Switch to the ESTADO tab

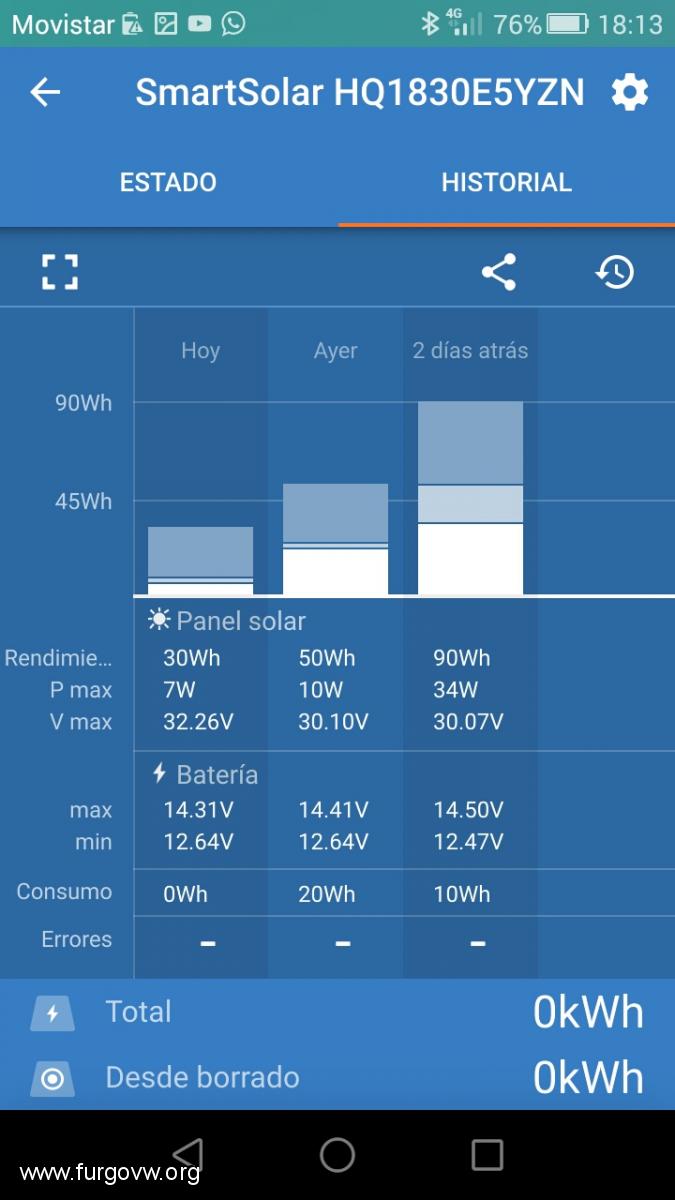coord(168,182)
